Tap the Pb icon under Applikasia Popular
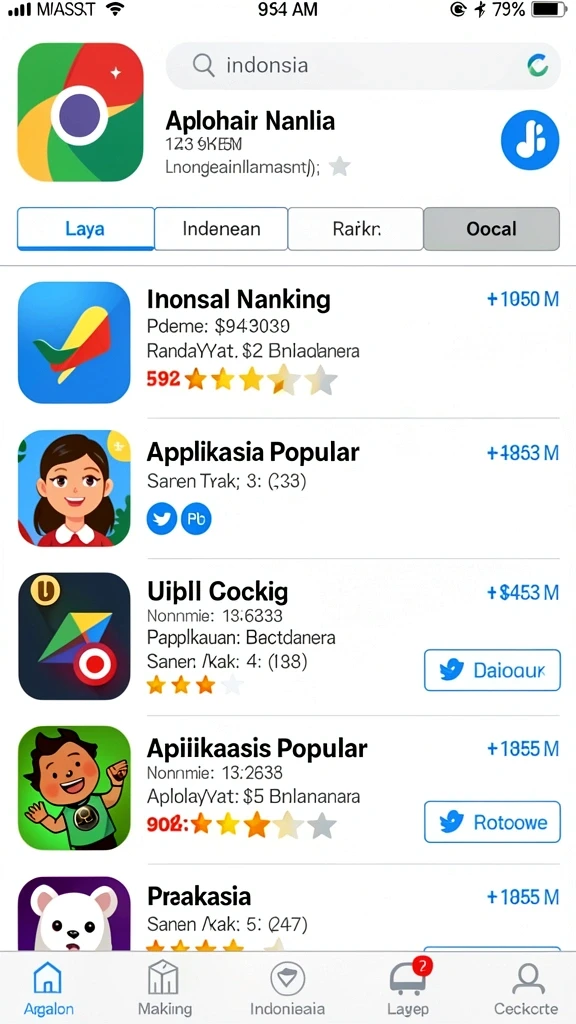Screen dimensions: 576x1024 coord(196,519)
